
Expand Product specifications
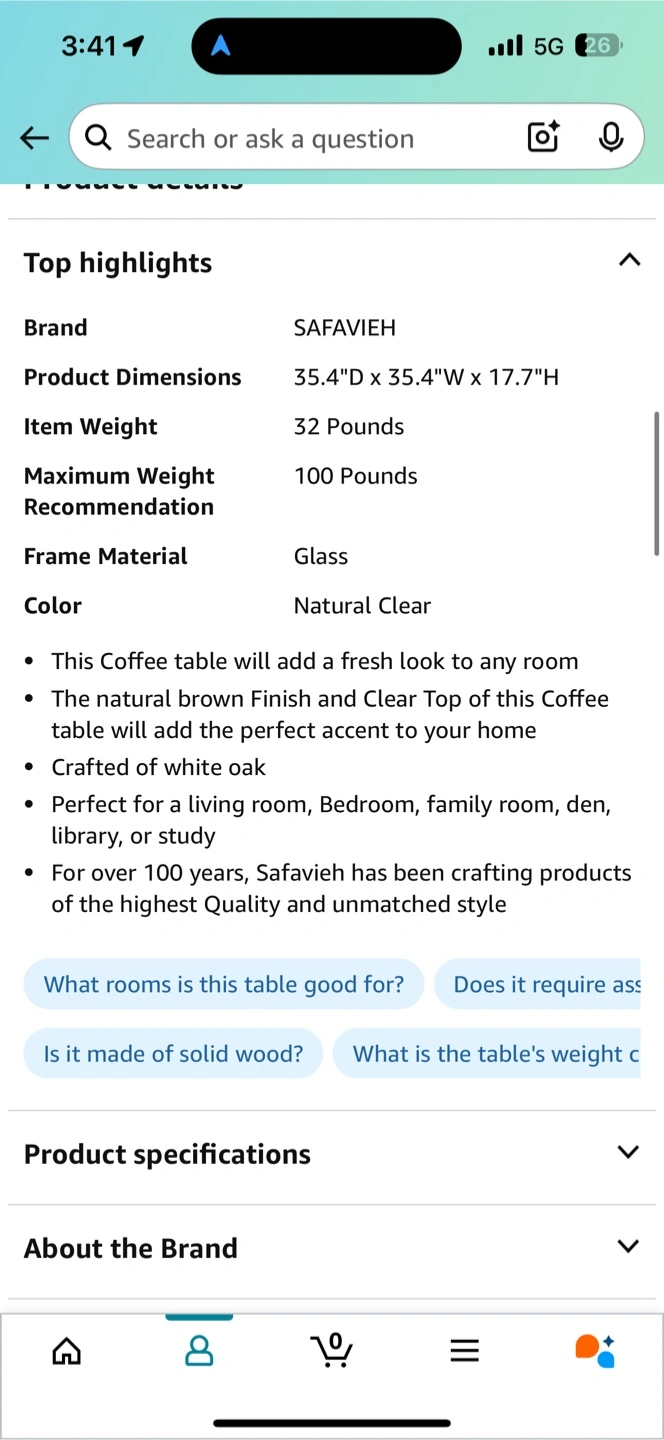pyautogui.click(x=332, y=1154)
